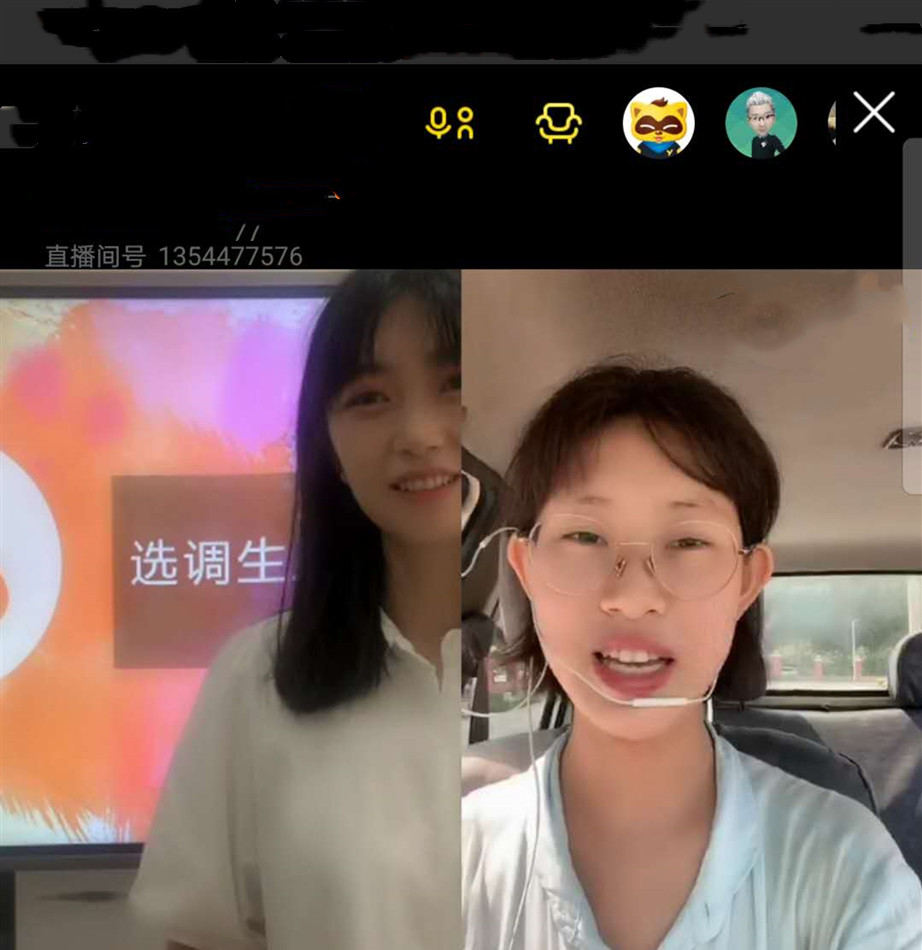This screenshot has width=922, height=950.
Task: Close the live stream room
Action: 873,114
